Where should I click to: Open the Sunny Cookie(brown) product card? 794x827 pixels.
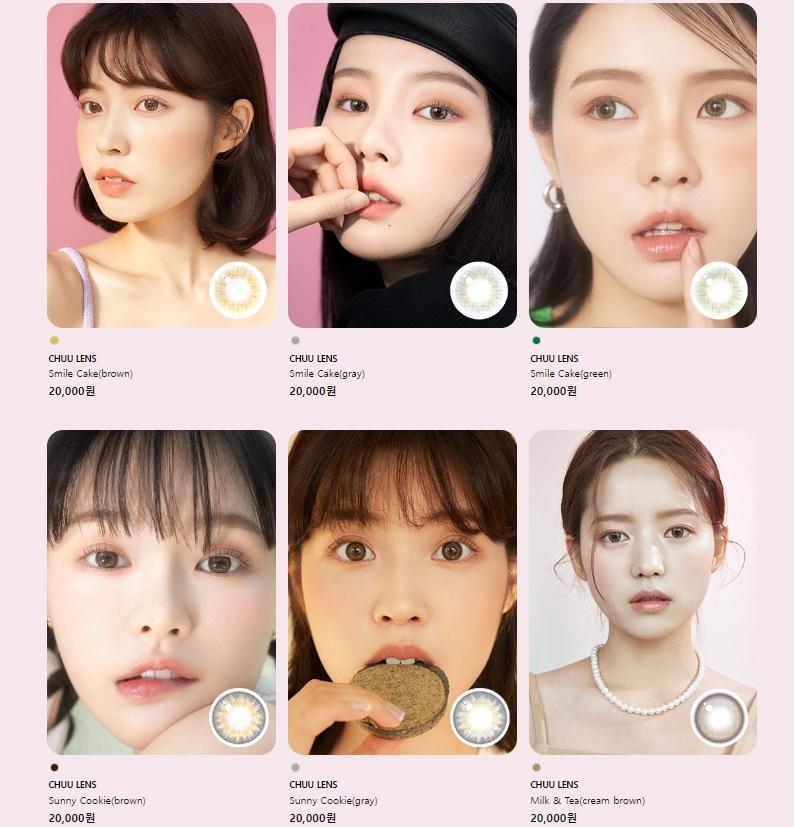161,592
